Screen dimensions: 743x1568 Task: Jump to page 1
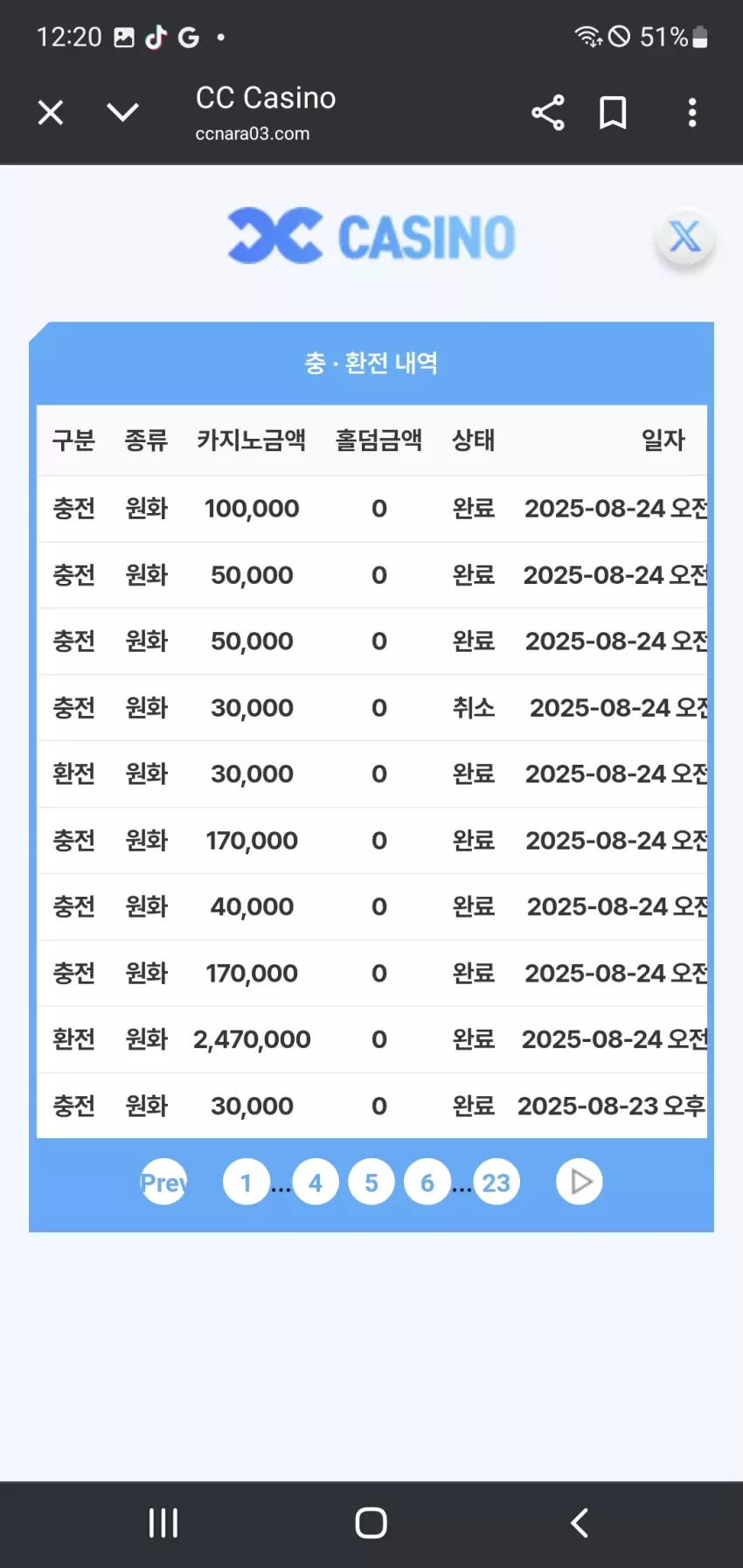[246, 1182]
